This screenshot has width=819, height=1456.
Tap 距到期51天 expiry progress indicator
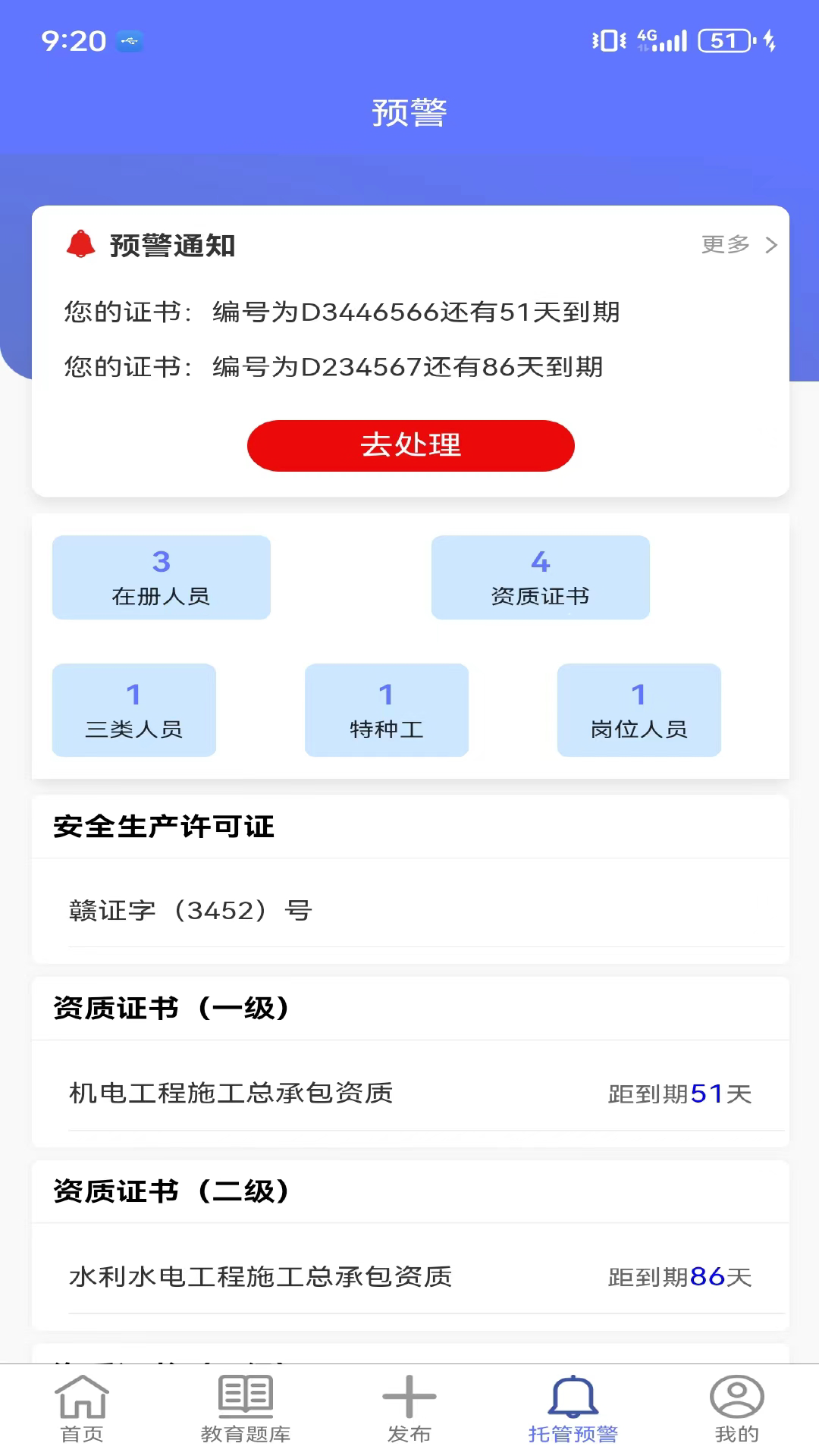[679, 1093]
